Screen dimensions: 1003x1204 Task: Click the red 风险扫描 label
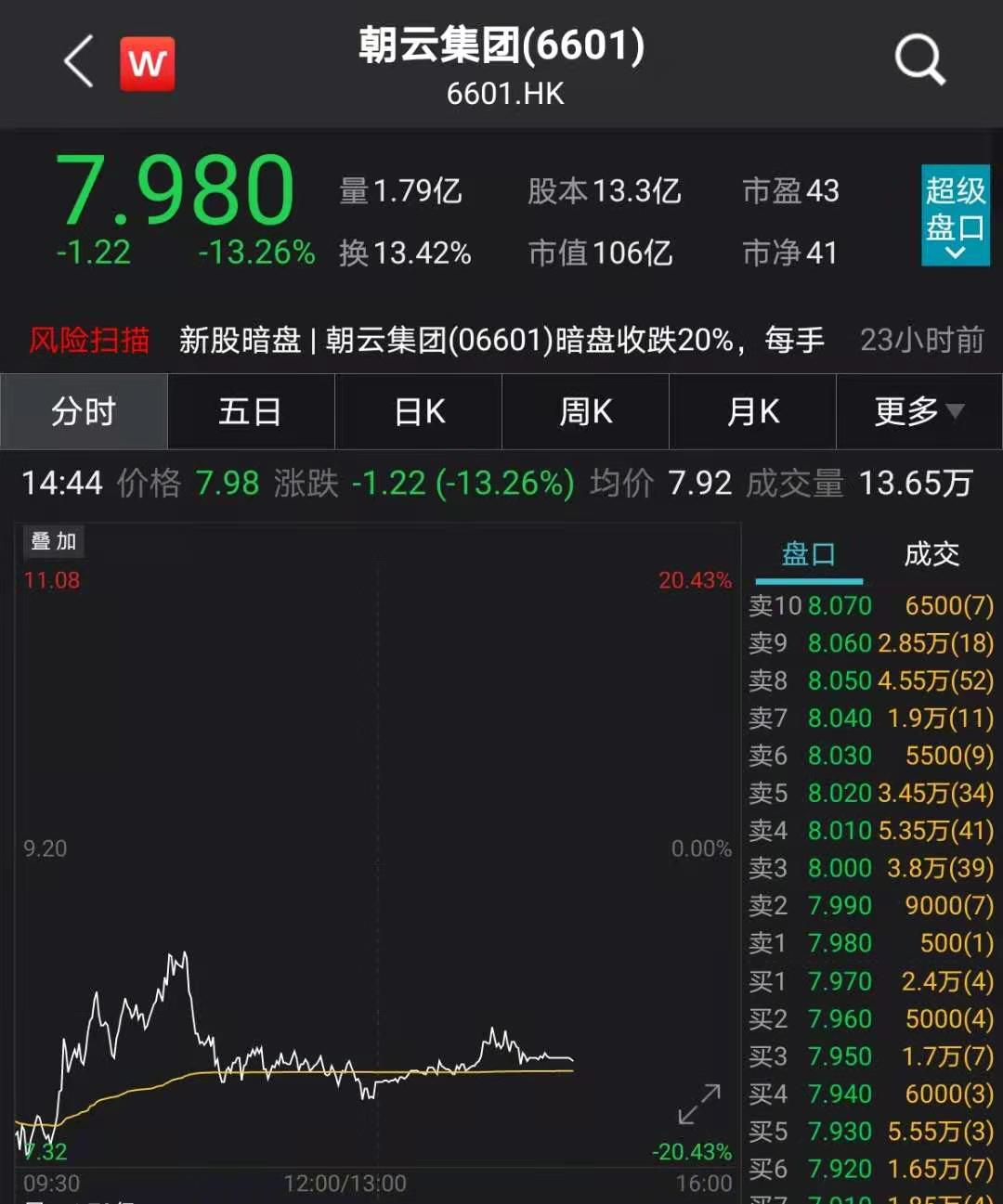pyautogui.click(x=88, y=341)
